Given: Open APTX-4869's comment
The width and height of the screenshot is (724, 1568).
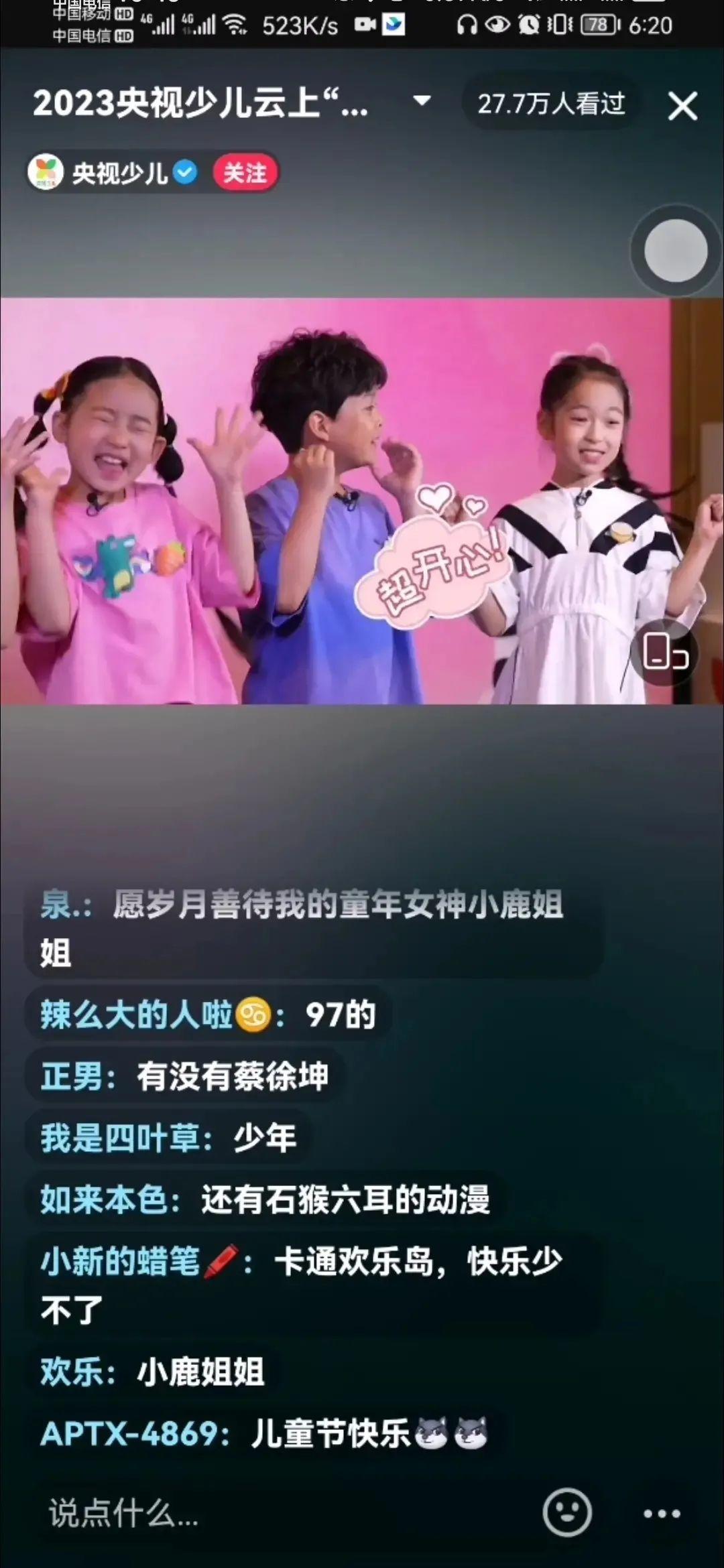Looking at the screenshot, I should (x=265, y=1434).
